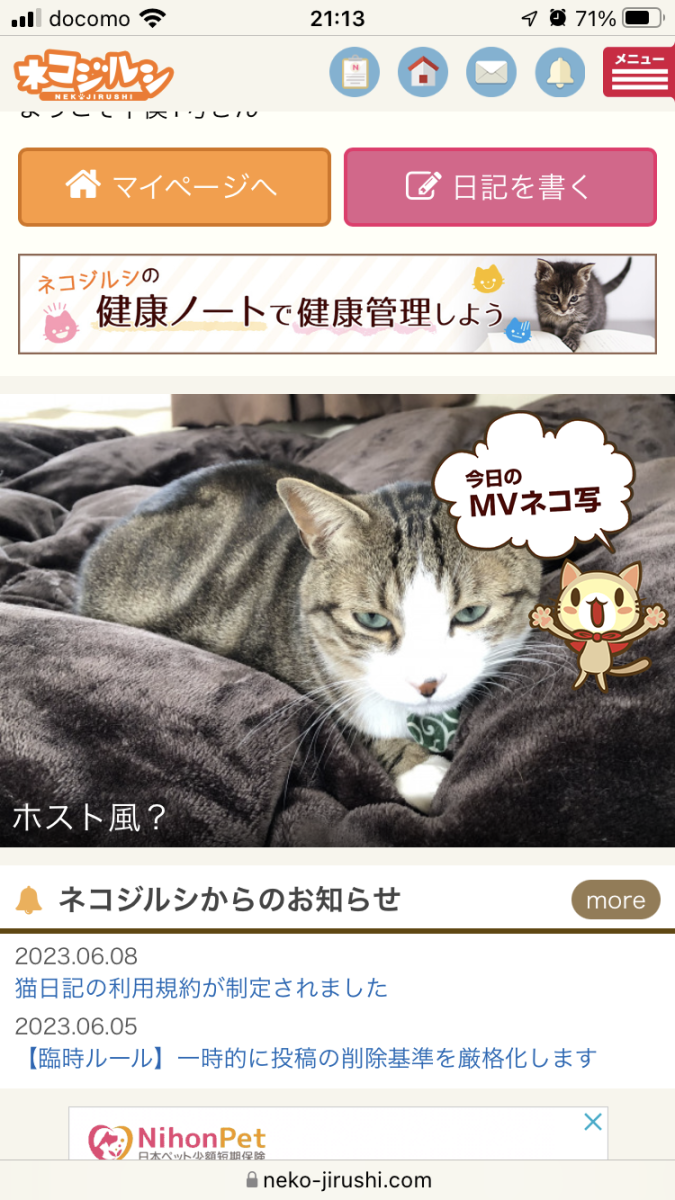The width and height of the screenshot is (675, 1200).
Task: Tap the ネコジルシ logo
Action: pyautogui.click(x=93, y=75)
